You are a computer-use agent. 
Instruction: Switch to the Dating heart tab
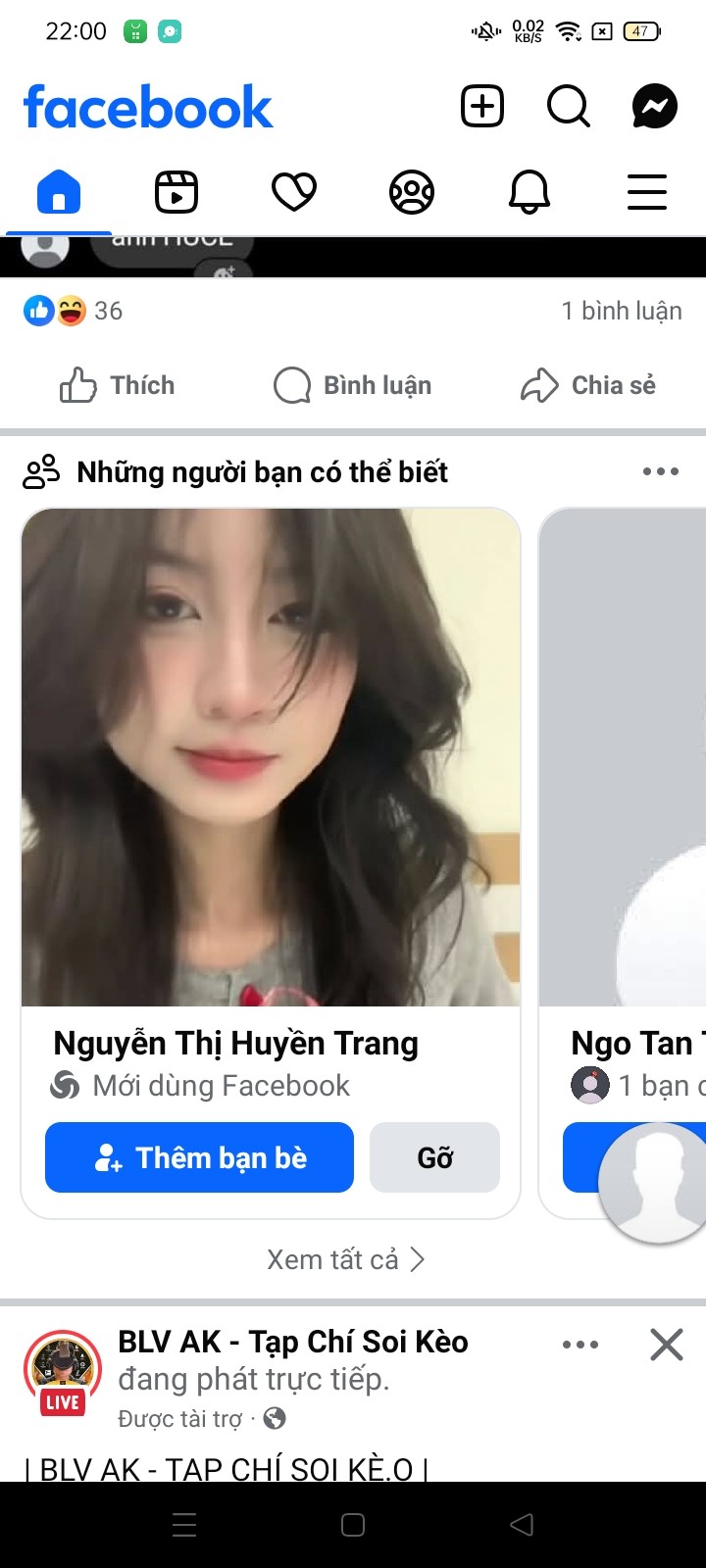(x=294, y=191)
